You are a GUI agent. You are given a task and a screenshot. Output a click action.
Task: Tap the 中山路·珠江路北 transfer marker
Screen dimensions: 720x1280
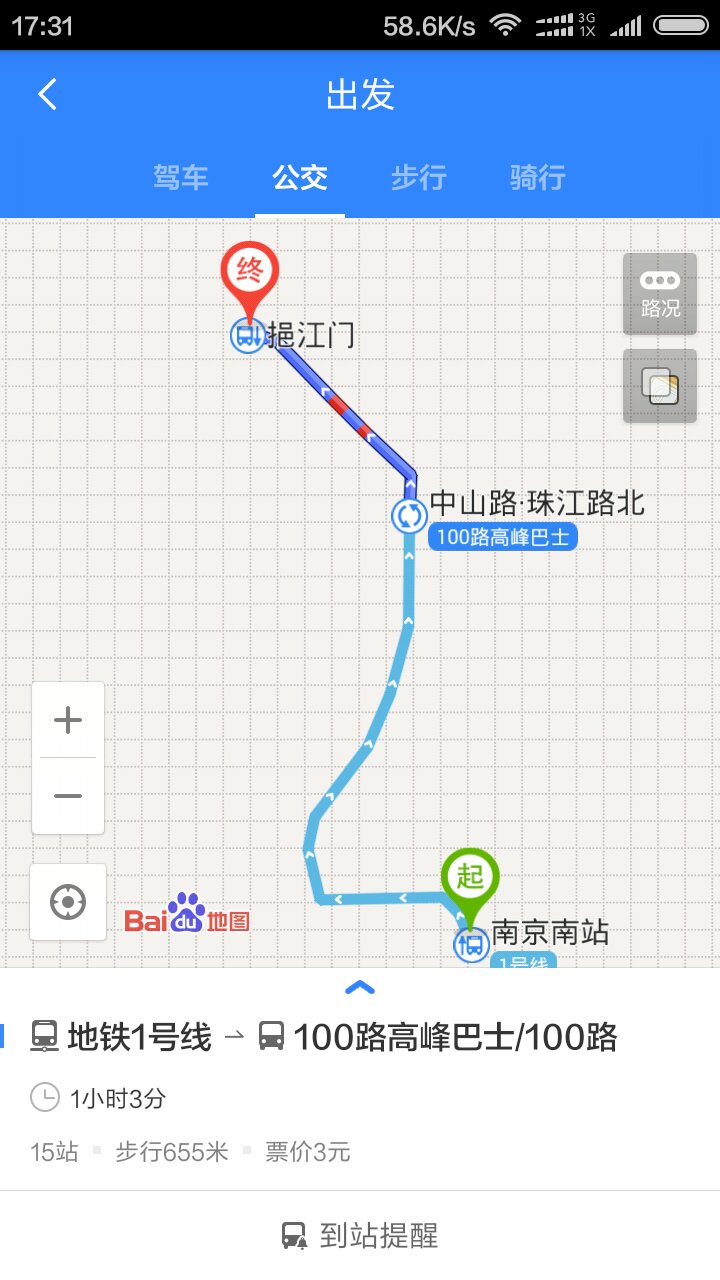pyautogui.click(x=409, y=516)
